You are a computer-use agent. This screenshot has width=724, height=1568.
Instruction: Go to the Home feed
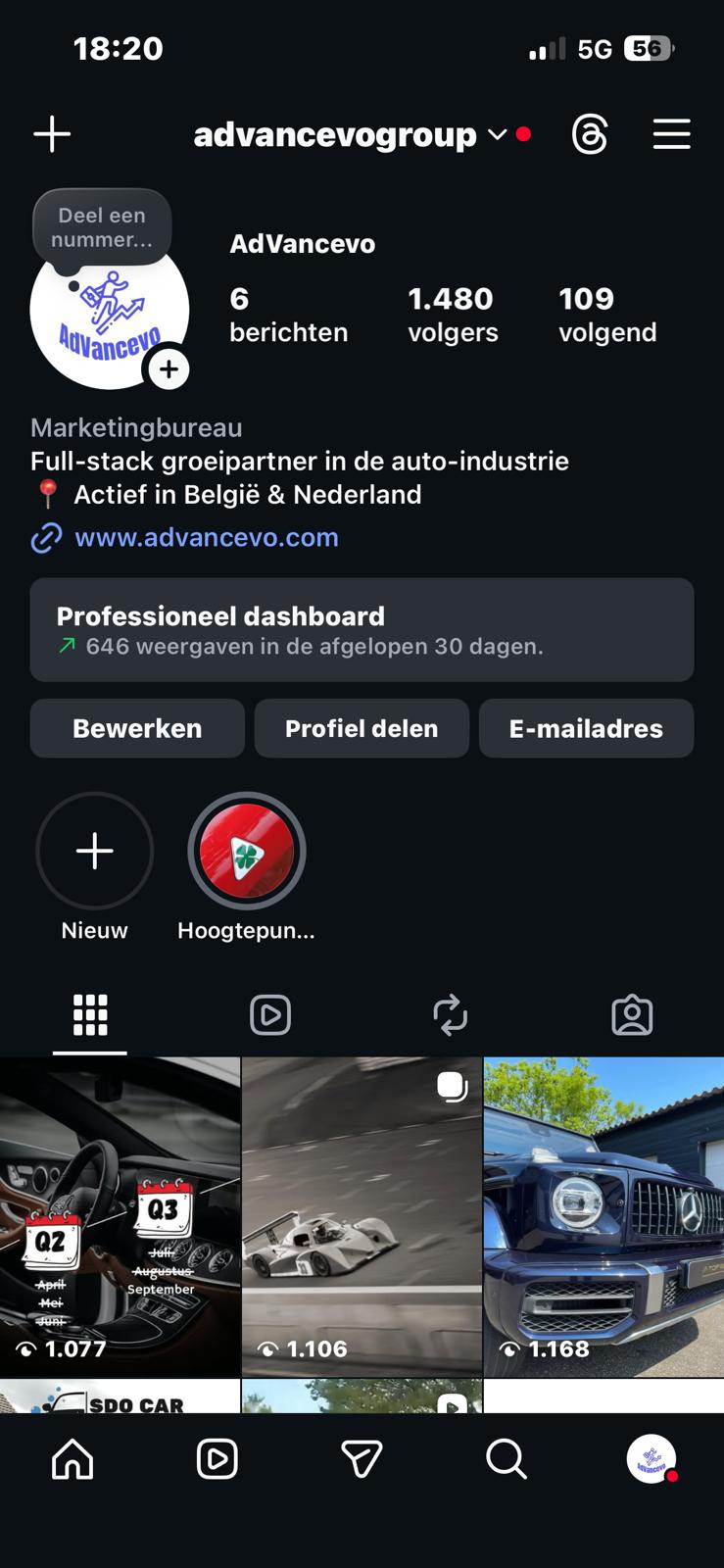72,1459
